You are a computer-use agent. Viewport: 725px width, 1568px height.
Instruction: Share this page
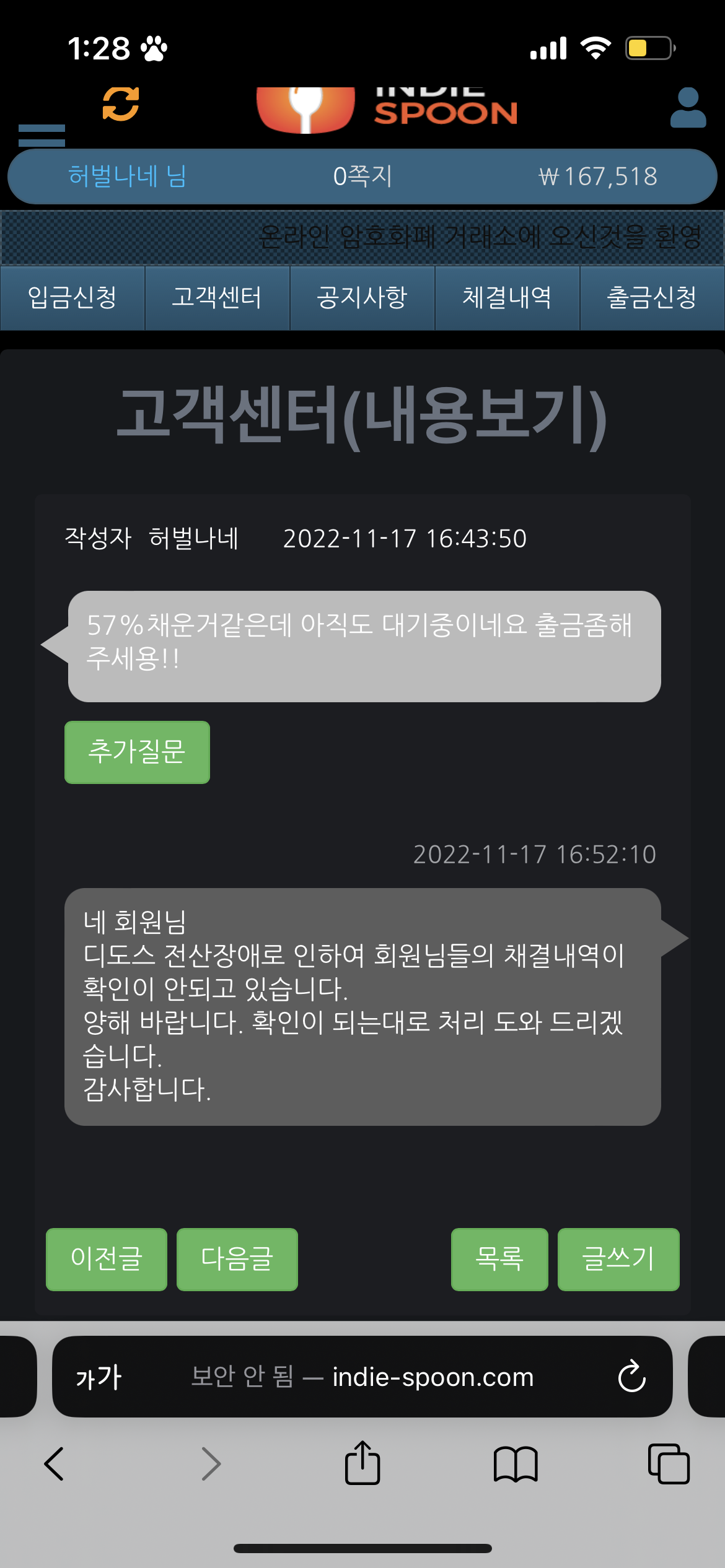362,1464
